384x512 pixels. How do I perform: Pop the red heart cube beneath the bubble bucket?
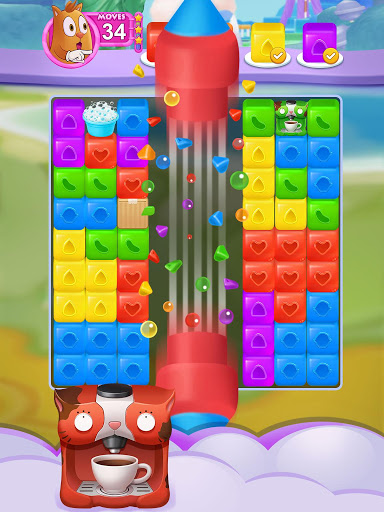[100, 151]
